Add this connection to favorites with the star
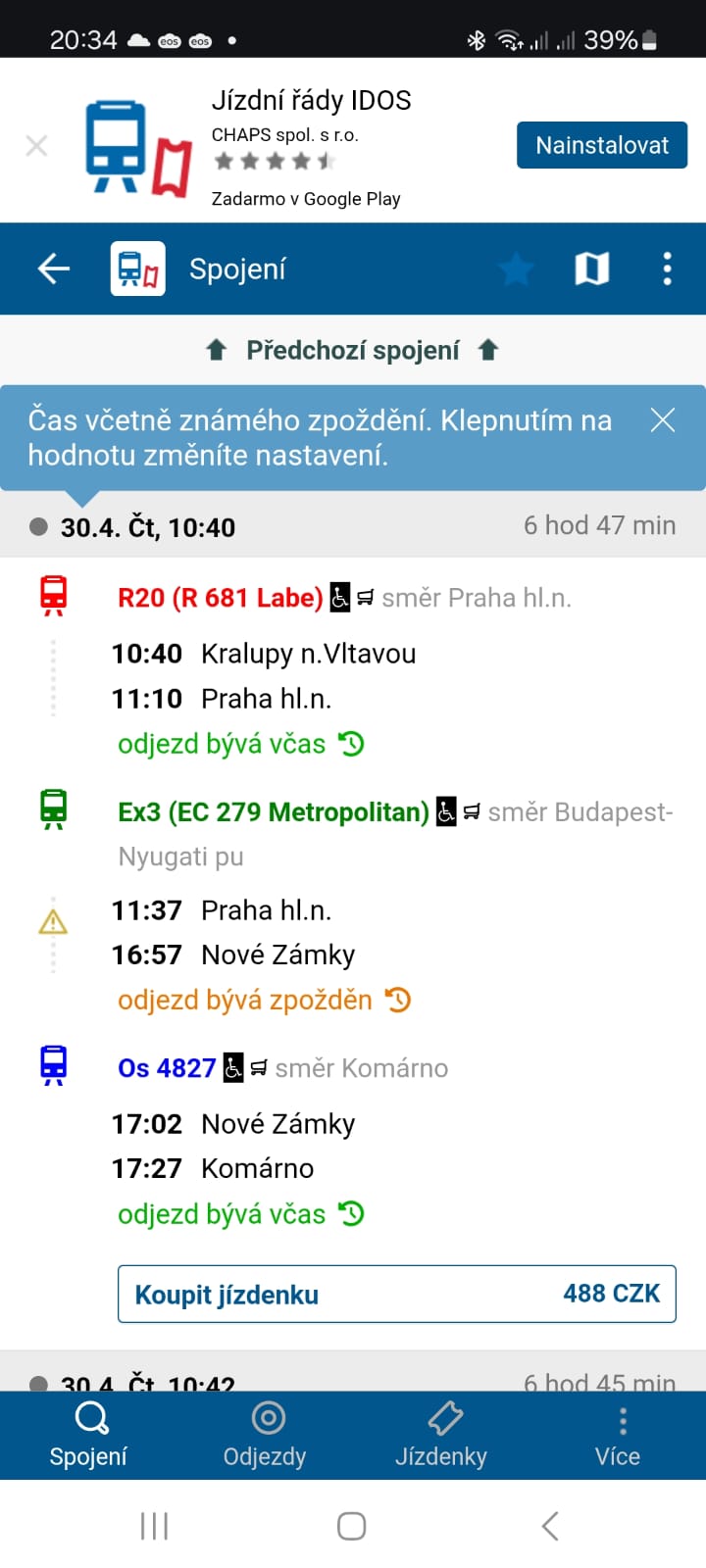 click(x=516, y=269)
